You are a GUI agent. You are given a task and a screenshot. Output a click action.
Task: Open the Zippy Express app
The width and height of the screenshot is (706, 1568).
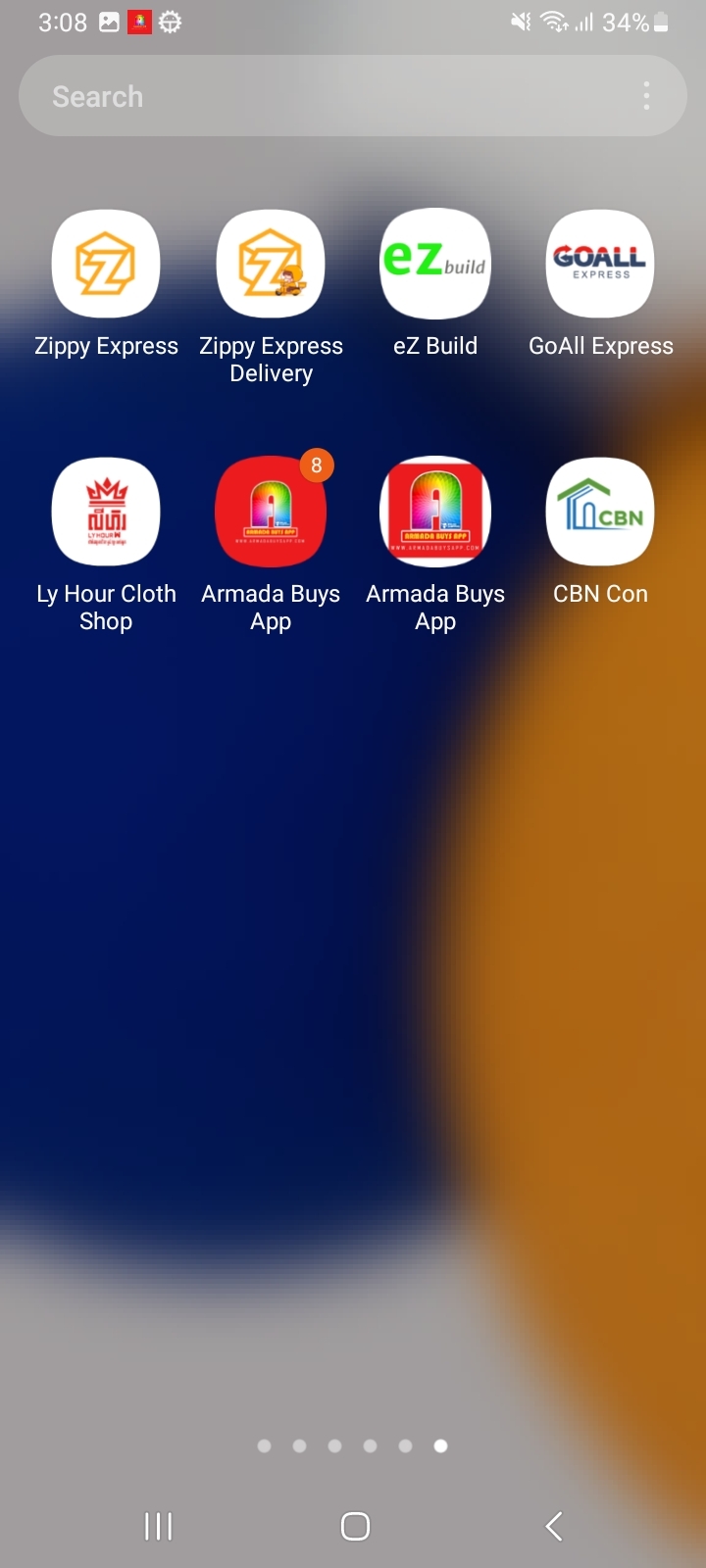[x=106, y=265]
